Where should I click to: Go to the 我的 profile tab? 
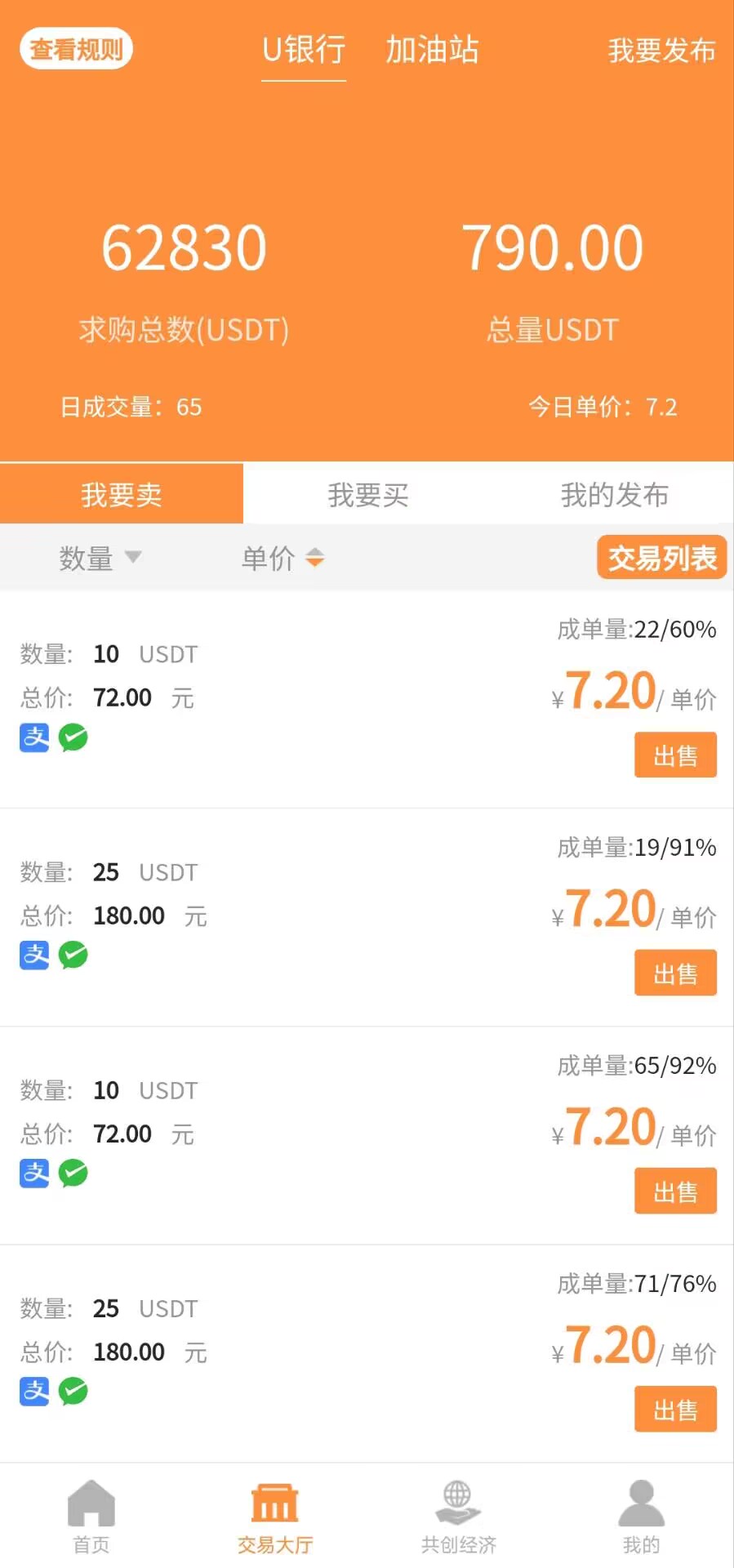pos(642,1516)
